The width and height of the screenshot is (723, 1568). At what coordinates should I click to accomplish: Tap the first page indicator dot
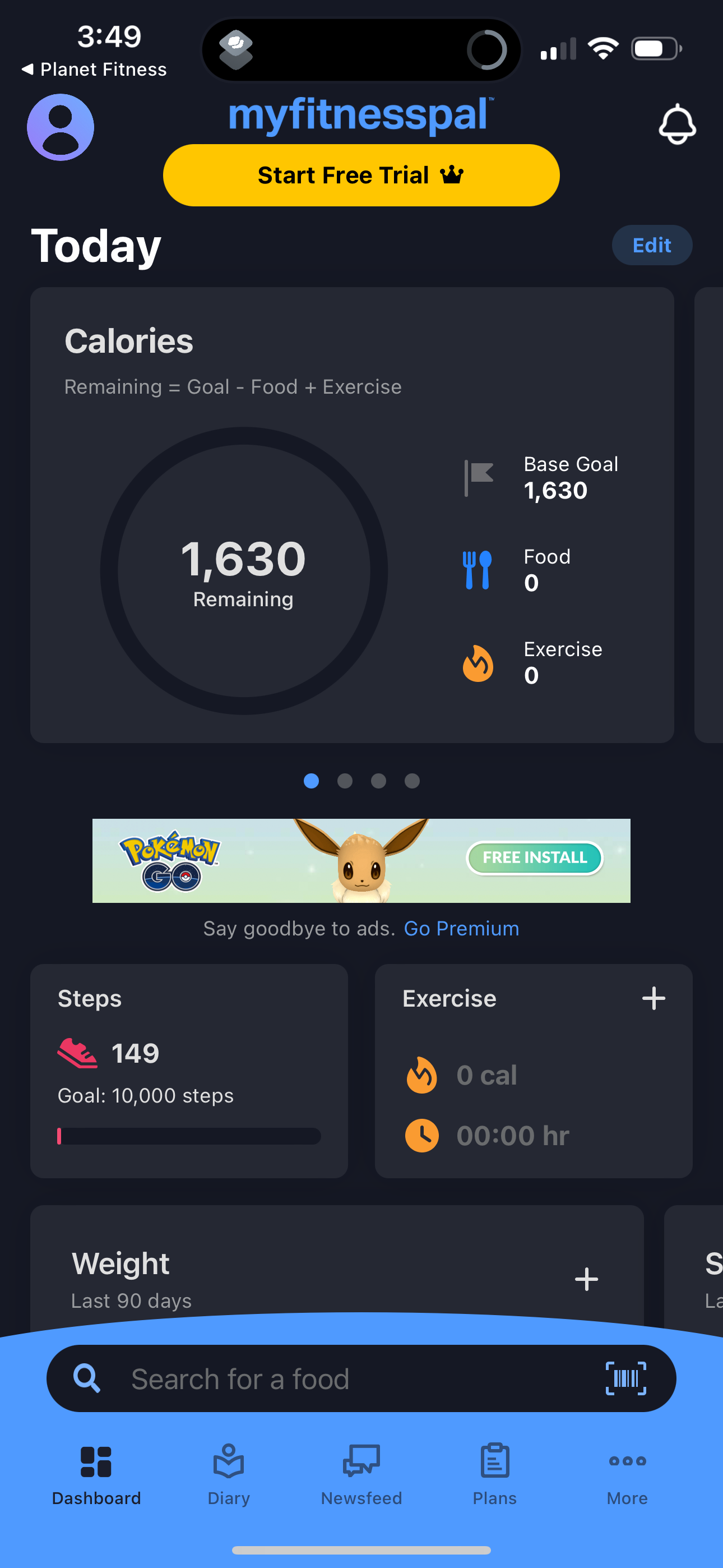pyautogui.click(x=312, y=780)
